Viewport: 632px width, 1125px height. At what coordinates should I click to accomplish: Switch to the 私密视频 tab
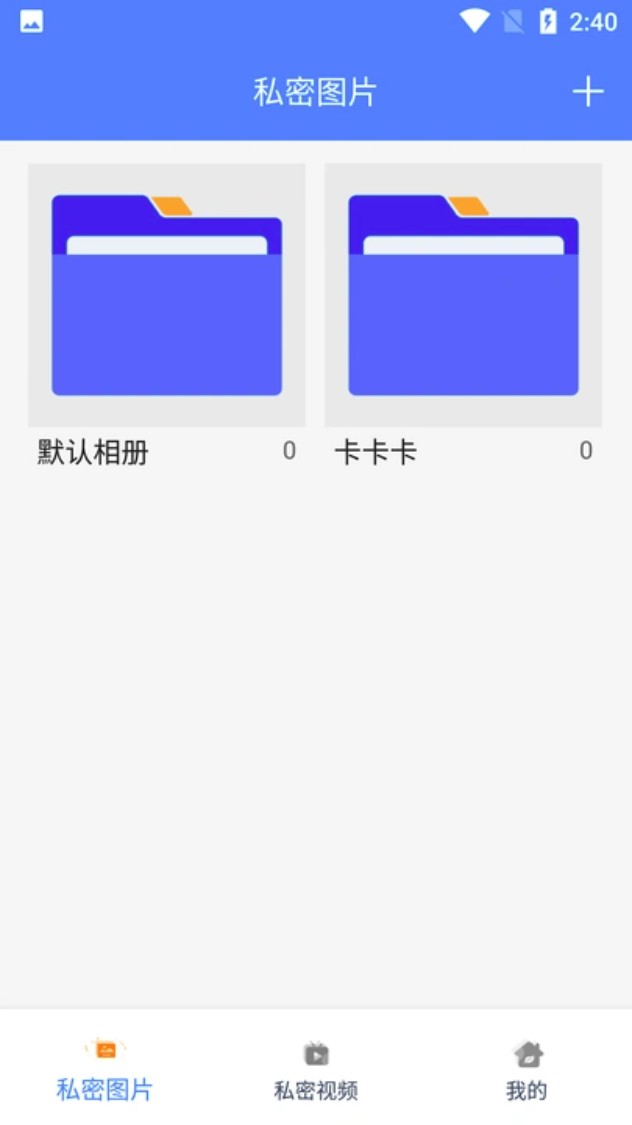click(x=316, y=1070)
